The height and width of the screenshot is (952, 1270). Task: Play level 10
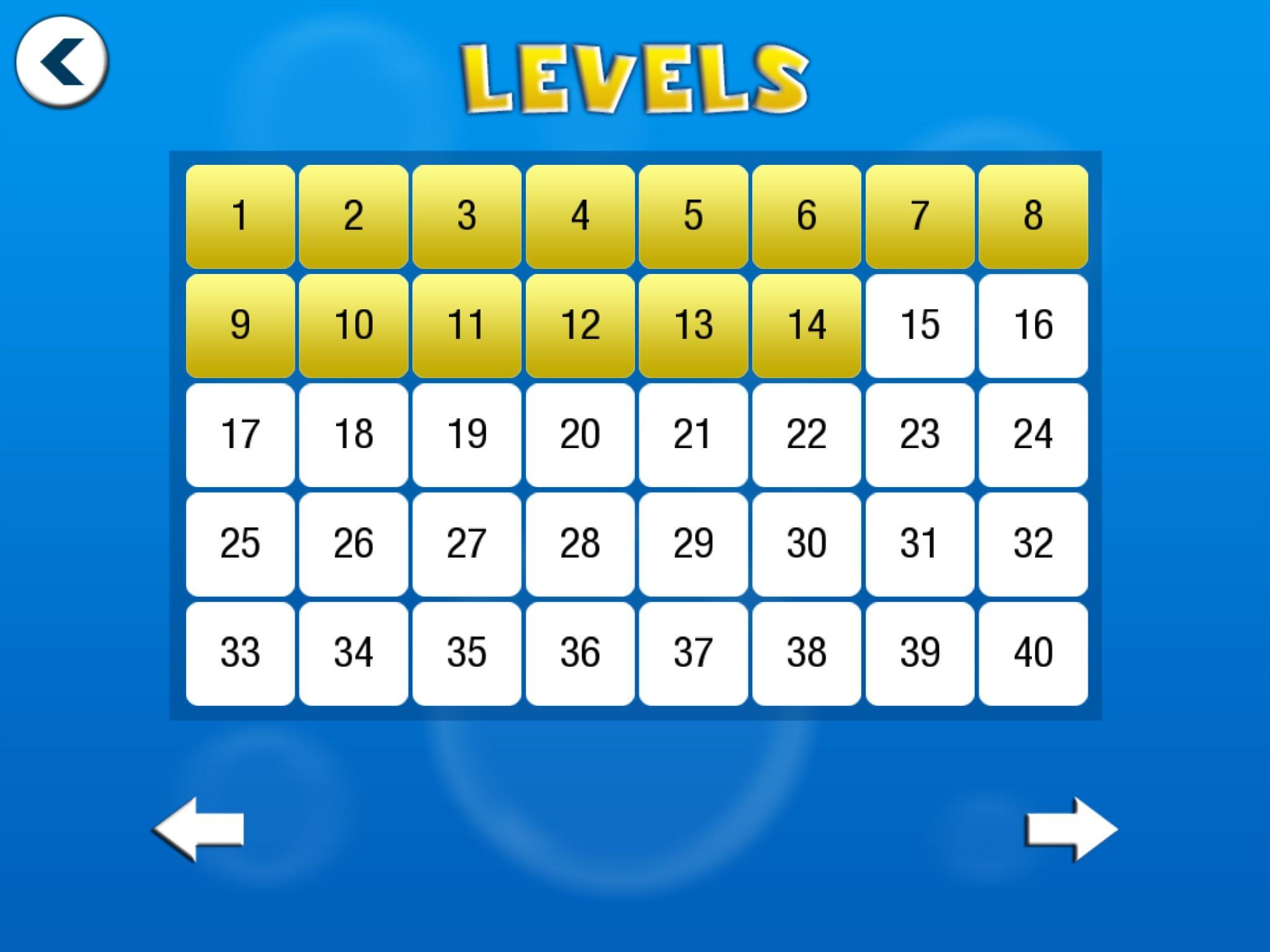click(x=353, y=325)
